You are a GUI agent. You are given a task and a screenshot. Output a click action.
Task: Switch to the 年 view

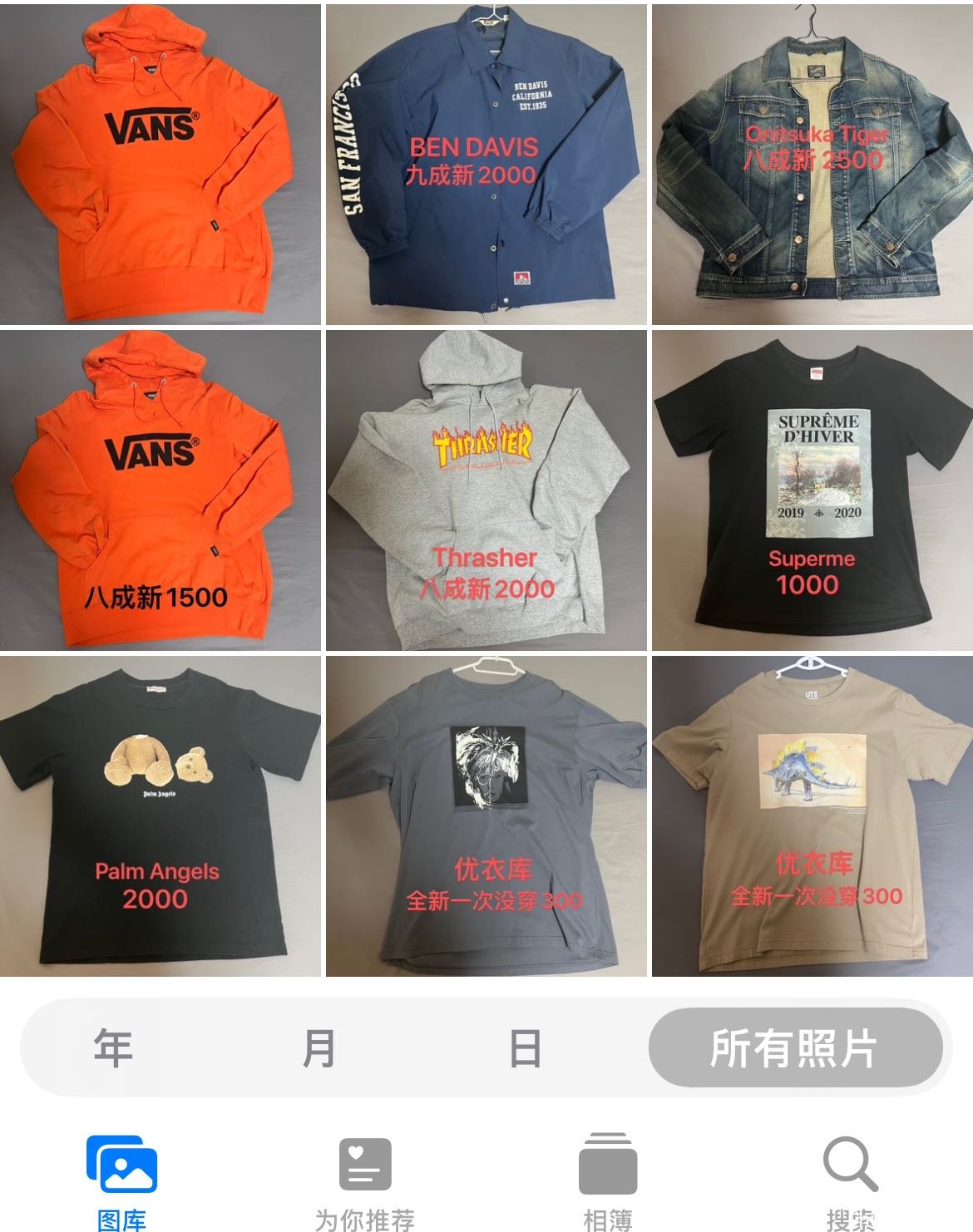coord(114,1047)
